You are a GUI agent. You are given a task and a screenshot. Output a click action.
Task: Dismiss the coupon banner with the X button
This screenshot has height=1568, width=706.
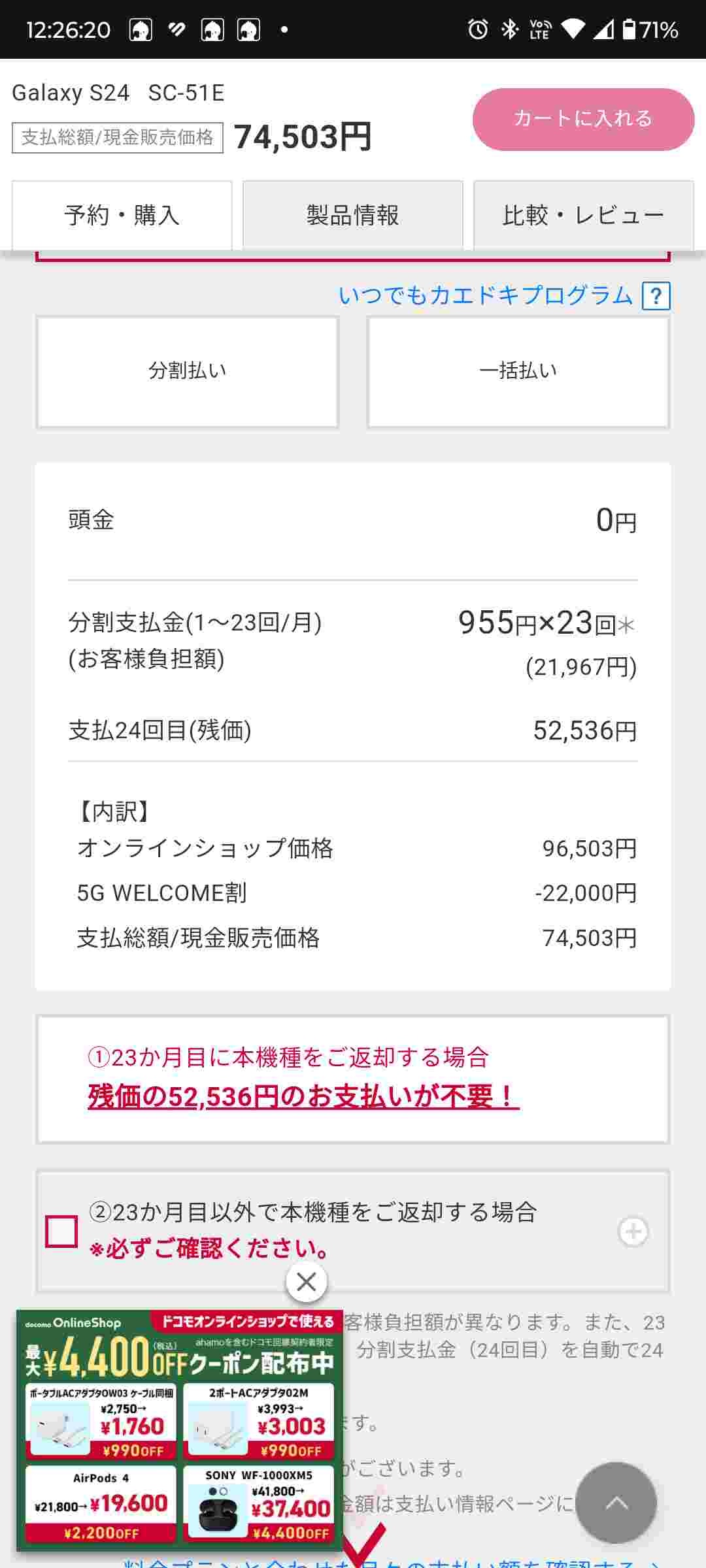click(306, 1282)
